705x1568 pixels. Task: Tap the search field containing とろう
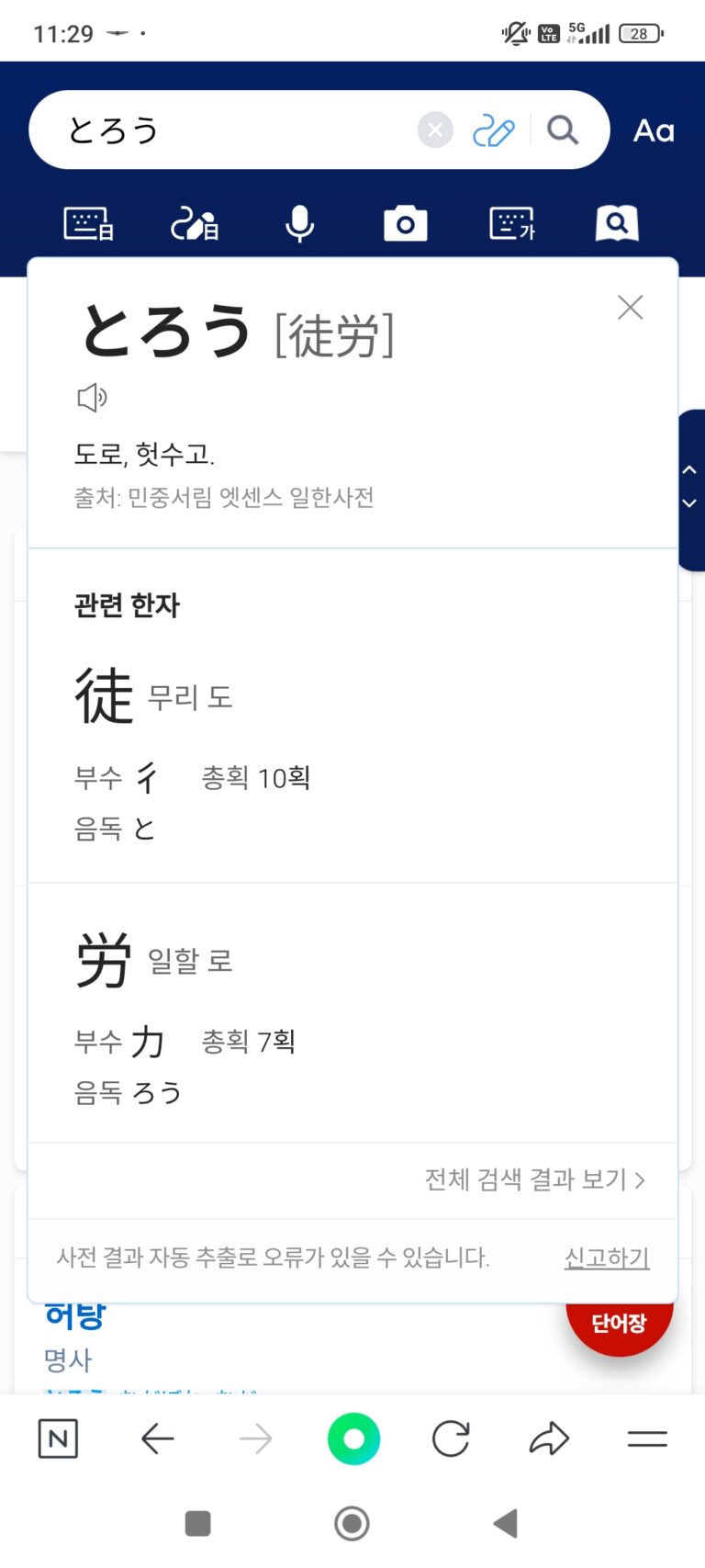pyautogui.click(x=229, y=130)
